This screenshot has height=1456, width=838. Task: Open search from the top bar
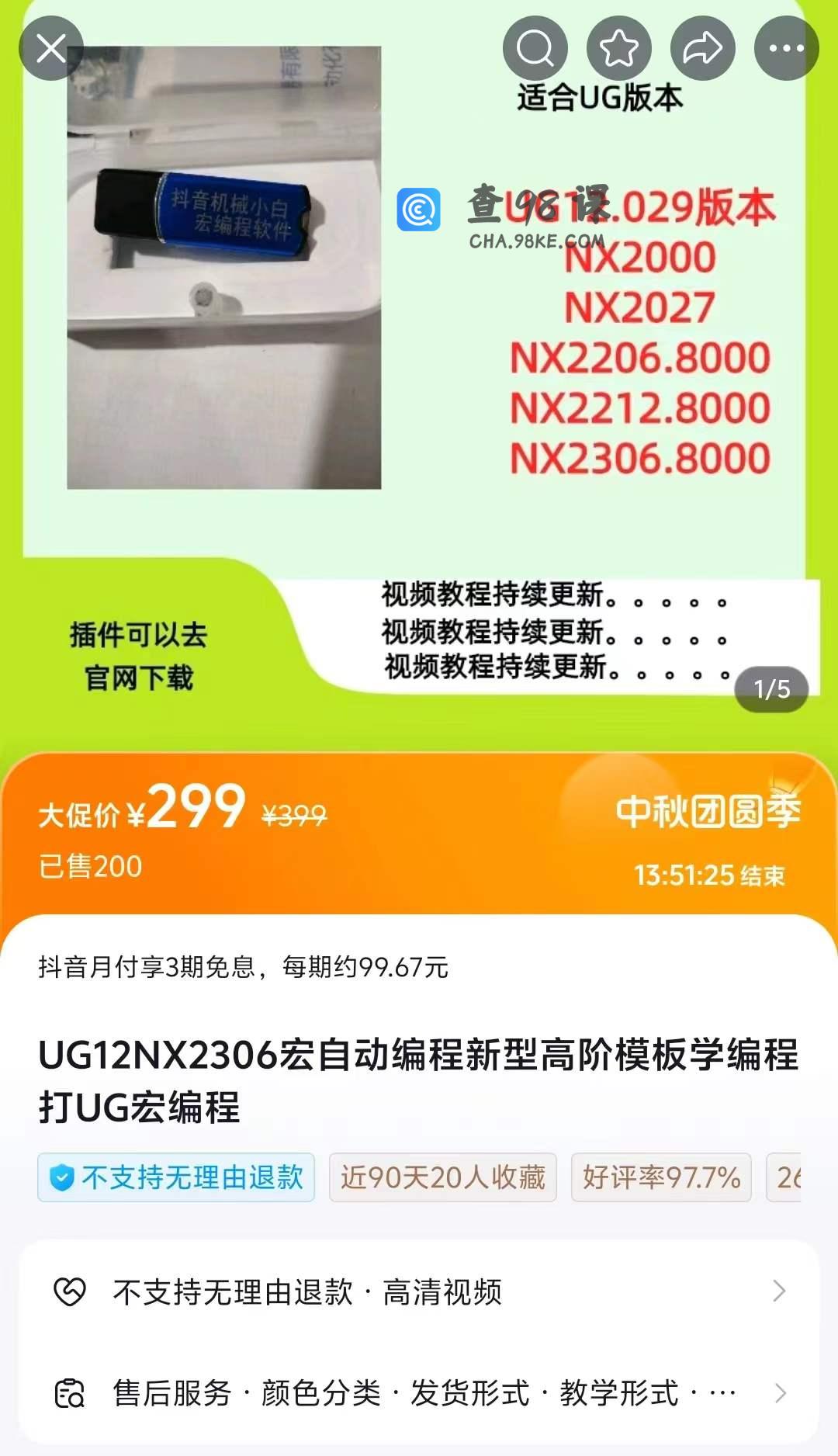(535, 49)
